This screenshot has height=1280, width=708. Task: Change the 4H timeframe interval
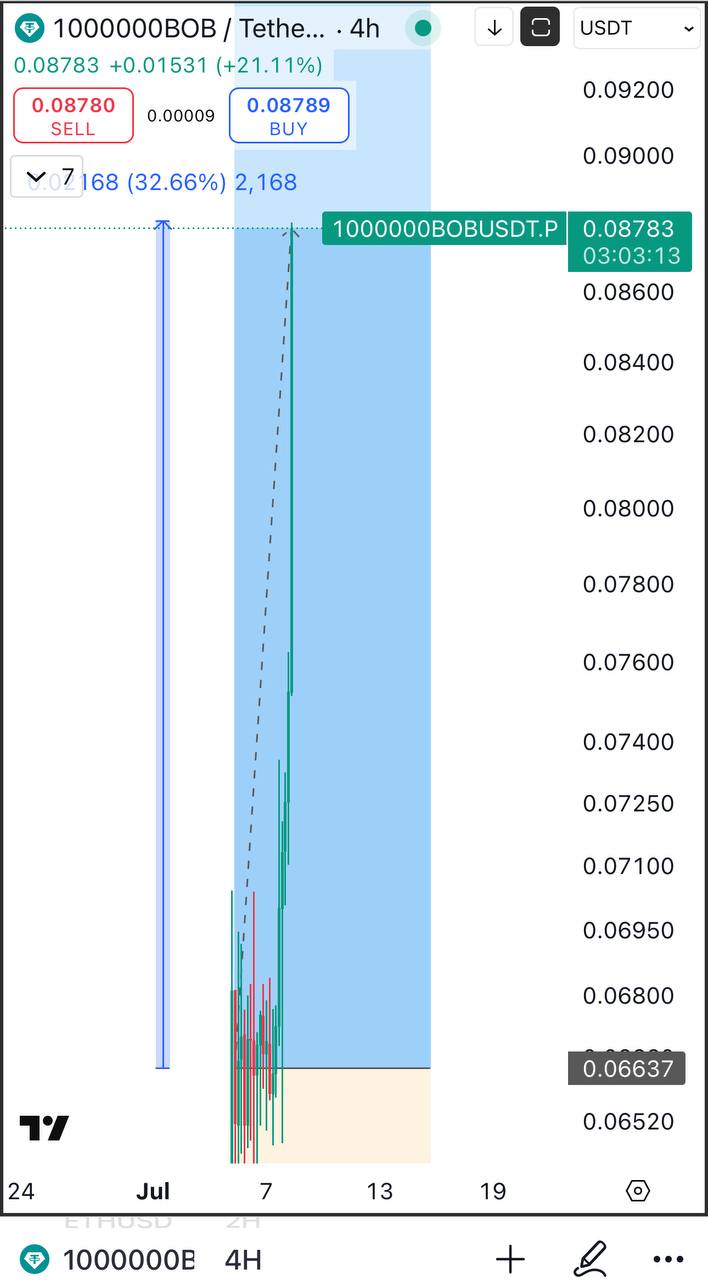243,1259
